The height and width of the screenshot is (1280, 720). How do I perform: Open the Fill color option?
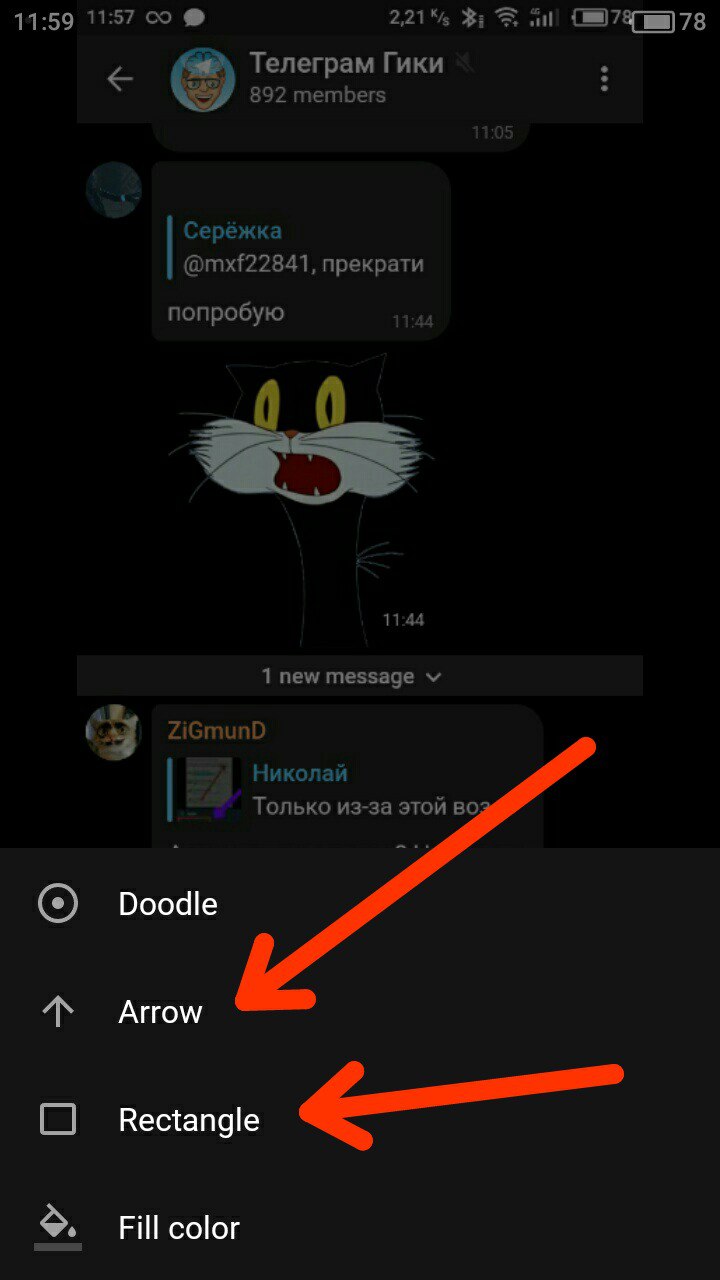coord(178,1228)
